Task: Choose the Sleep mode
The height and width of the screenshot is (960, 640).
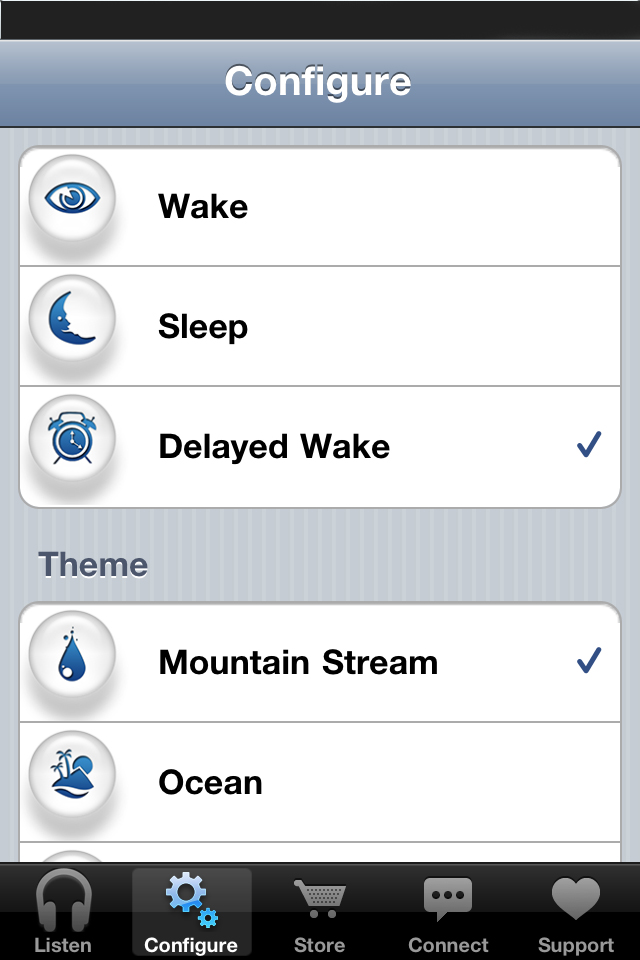Action: pos(320,327)
